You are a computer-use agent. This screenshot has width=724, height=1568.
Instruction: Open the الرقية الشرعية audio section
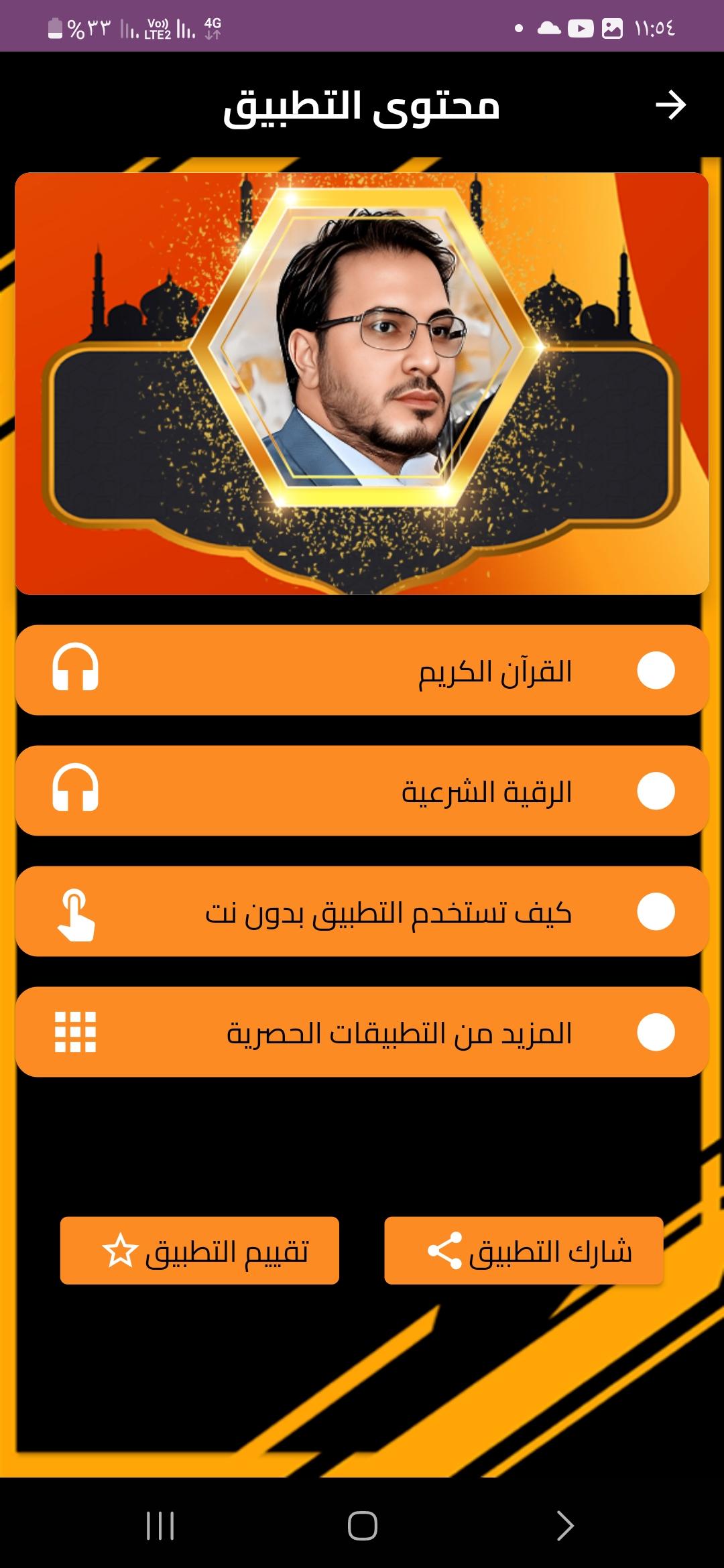tap(362, 791)
